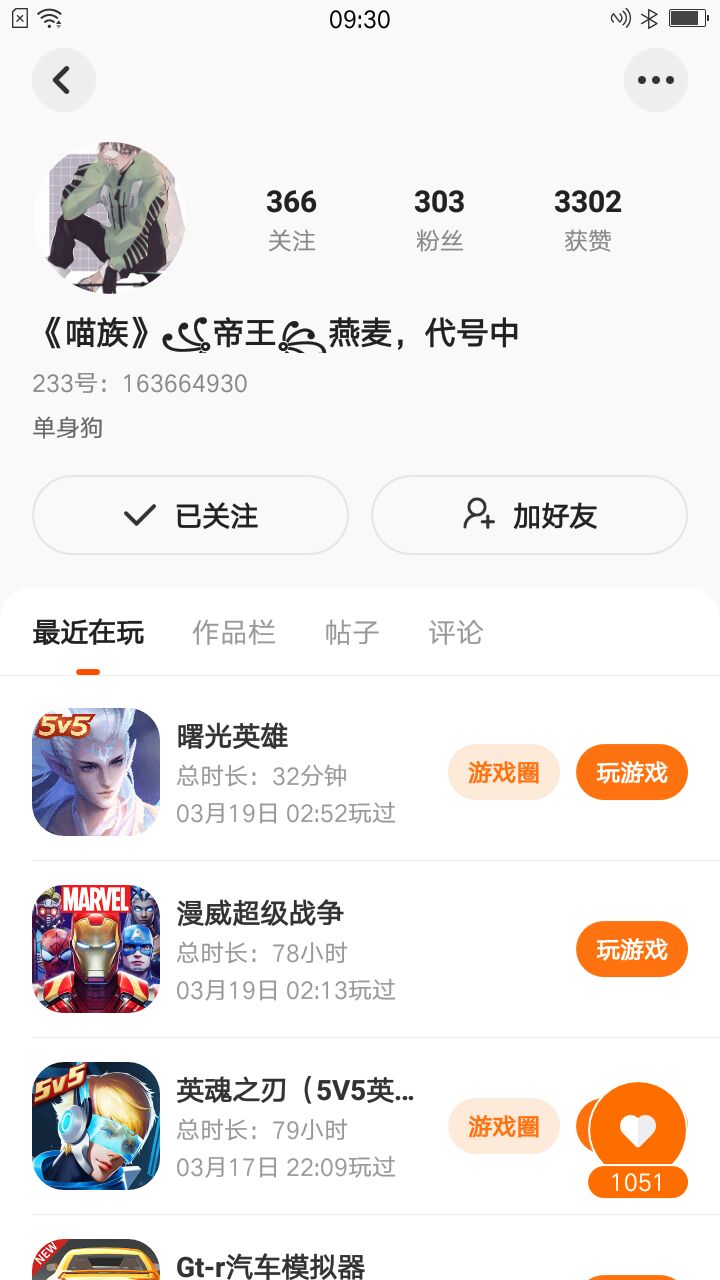720x1280 pixels.
Task: Tap 玩游戏 for 漫威超级战争
Action: click(x=631, y=949)
